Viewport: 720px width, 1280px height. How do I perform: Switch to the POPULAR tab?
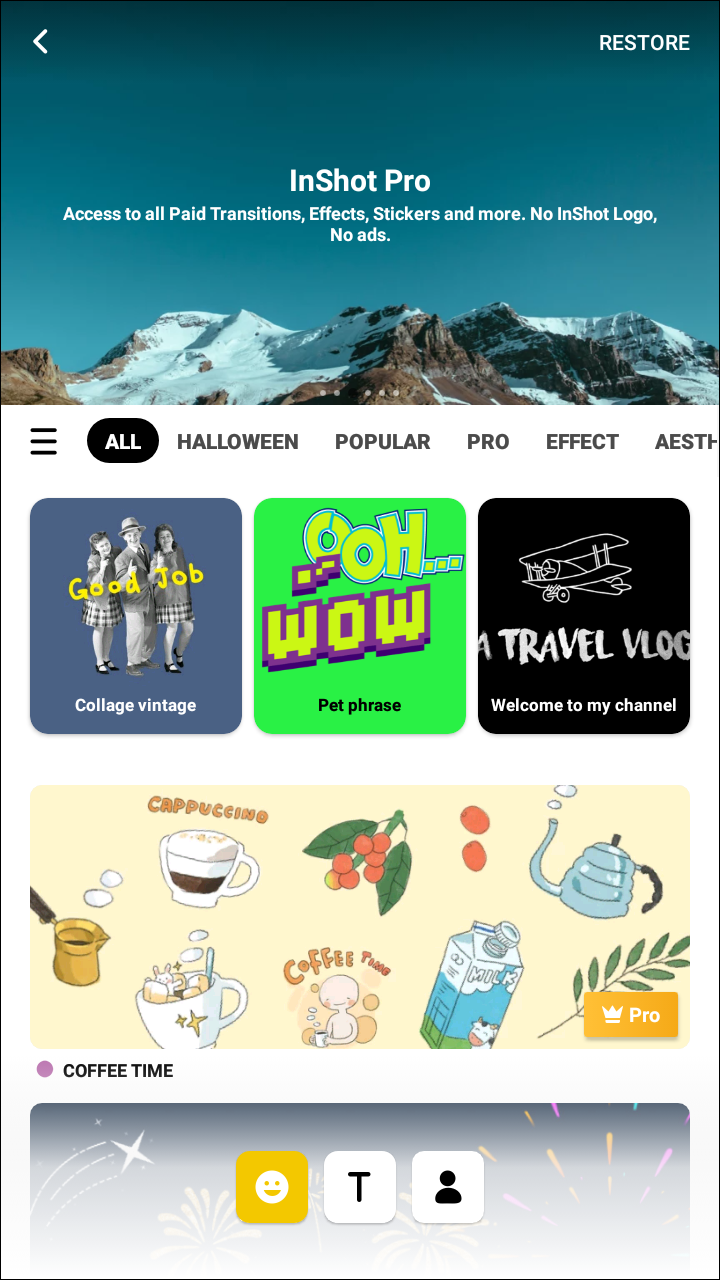tap(383, 441)
